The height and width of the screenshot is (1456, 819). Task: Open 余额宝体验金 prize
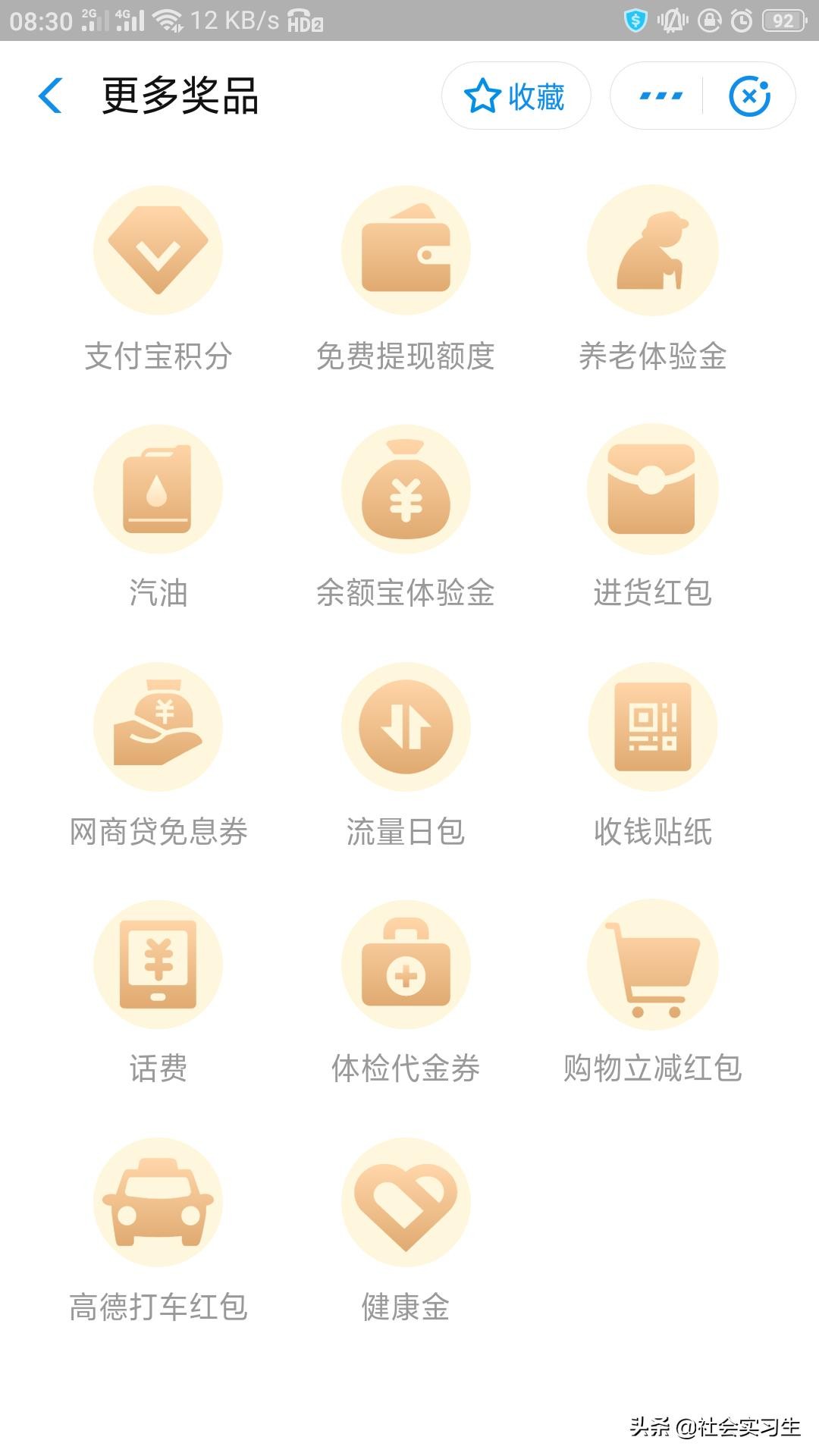(406, 489)
